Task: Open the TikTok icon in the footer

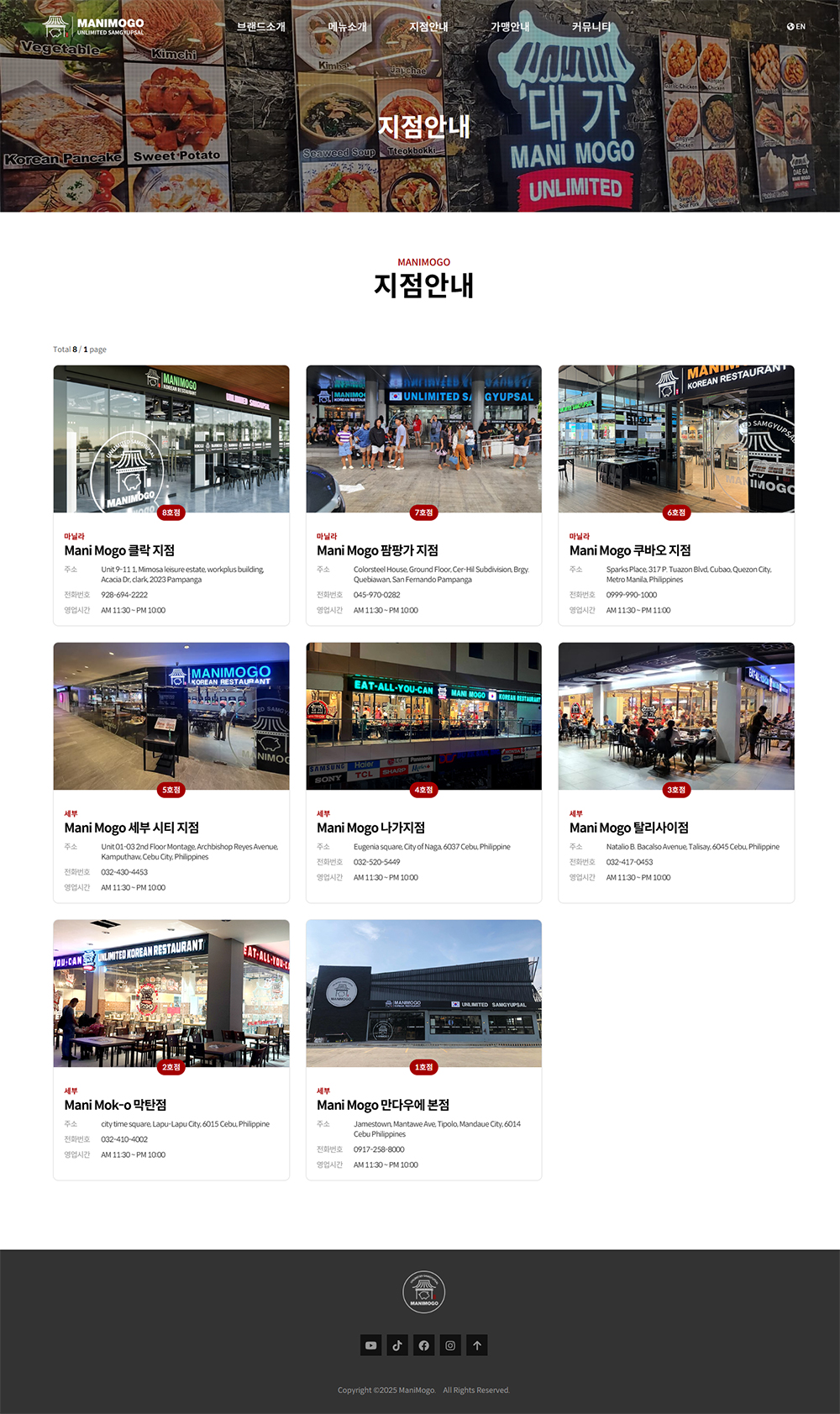Action: (397, 1345)
